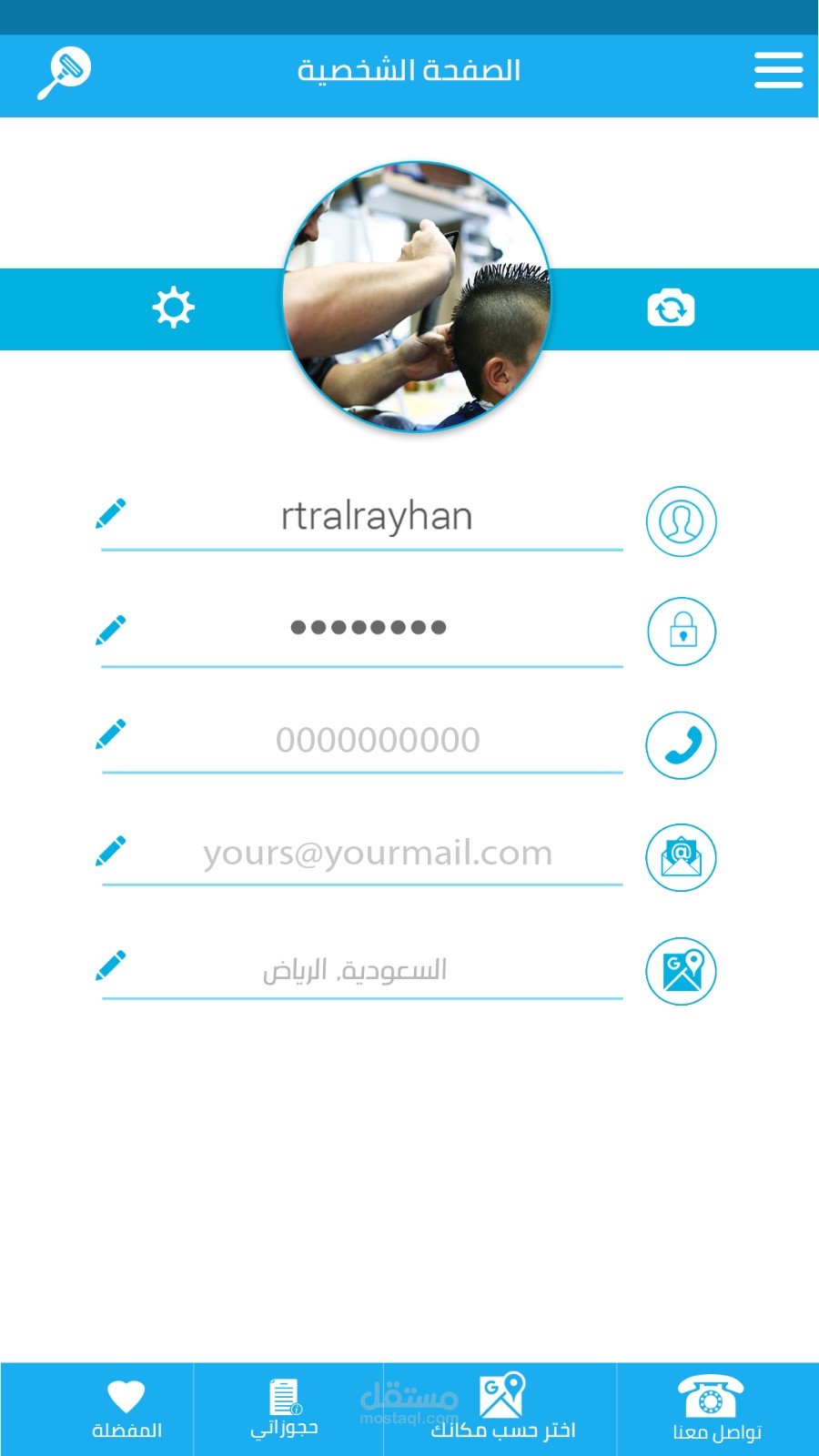The width and height of the screenshot is (819, 1456).
Task: Open the hamburger menu
Action: (778, 70)
